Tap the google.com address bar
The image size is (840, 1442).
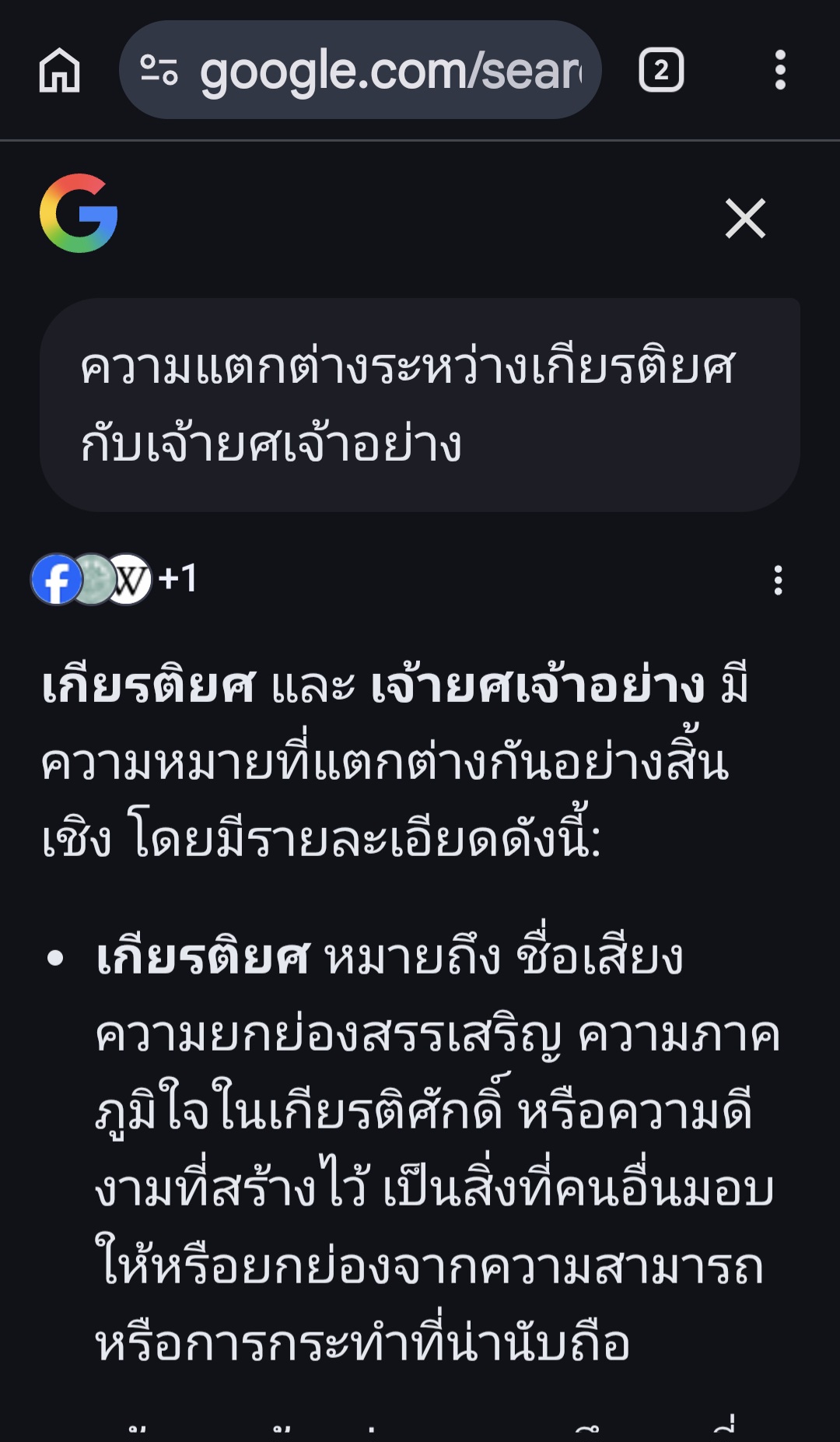click(x=360, y=70)
